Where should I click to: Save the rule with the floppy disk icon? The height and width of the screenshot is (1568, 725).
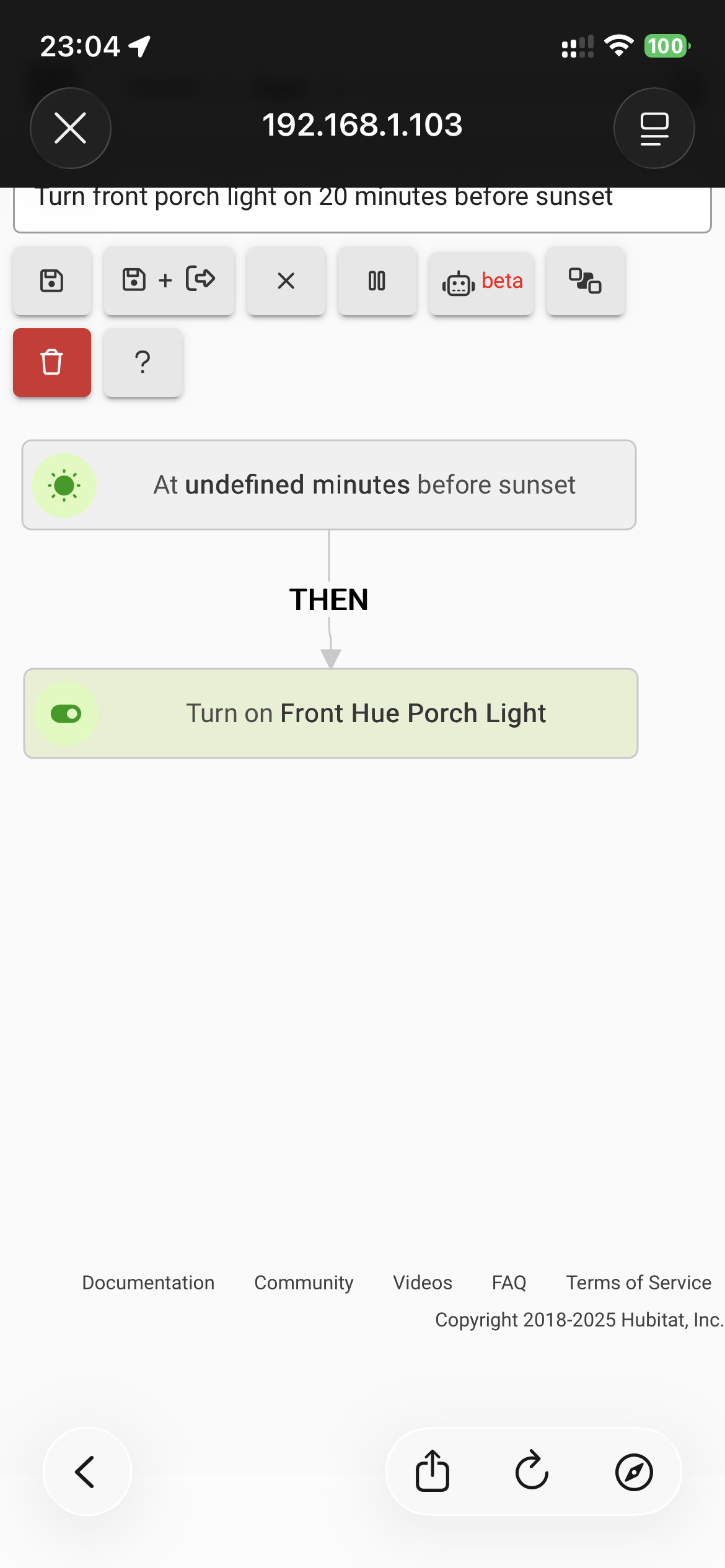(51, 281)
